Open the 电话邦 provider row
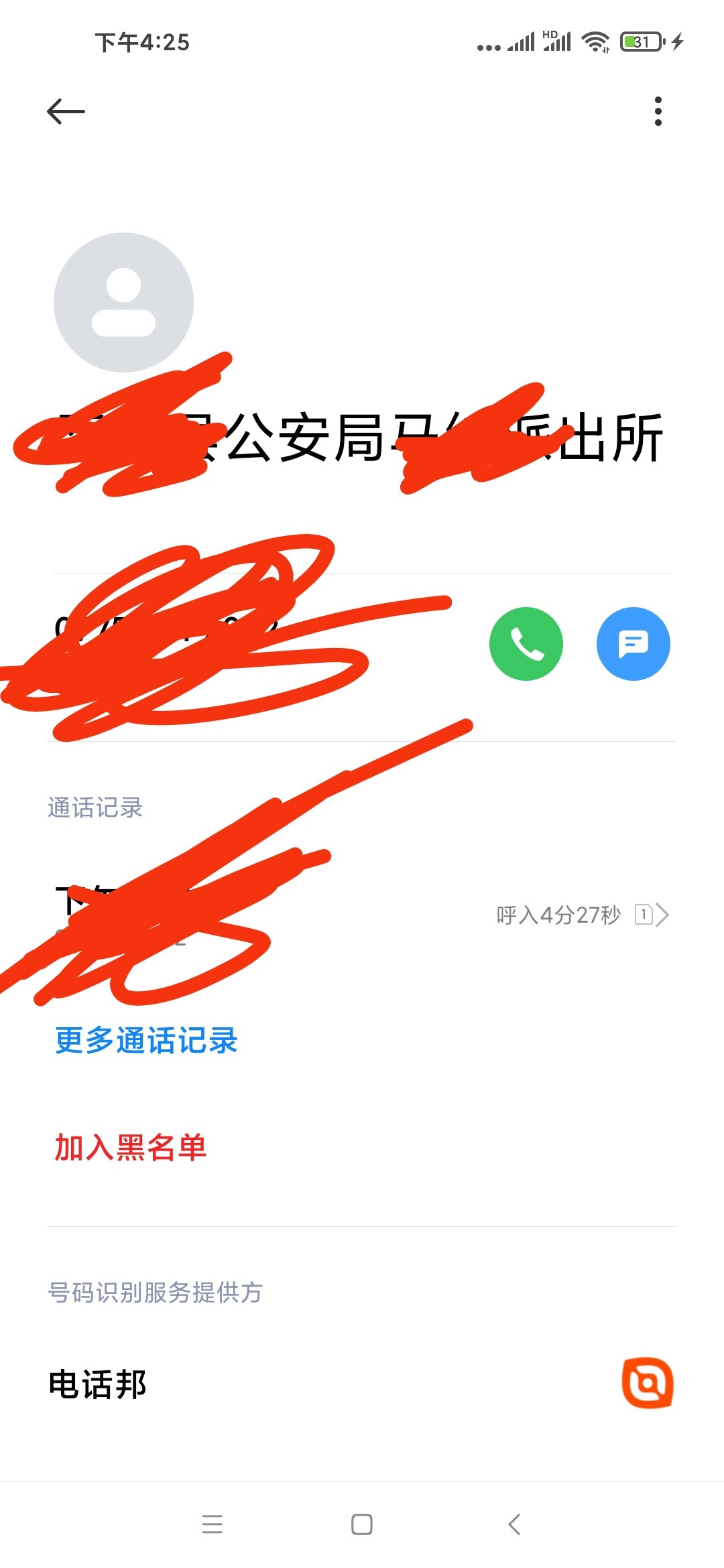The width and height of the screenshot is (724, 1568). click(x=362, y=1384)
